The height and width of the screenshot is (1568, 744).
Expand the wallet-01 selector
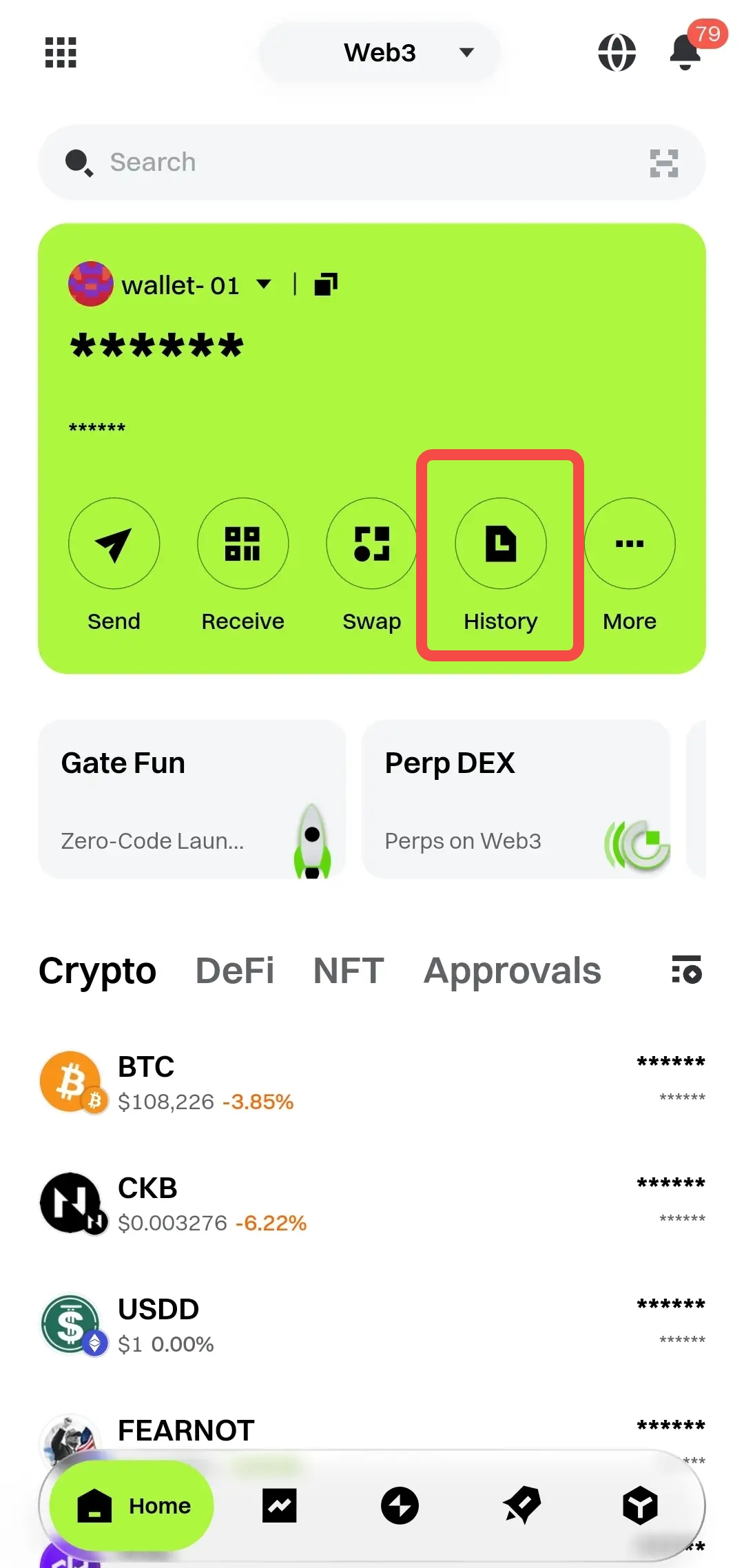coord(263,284)
